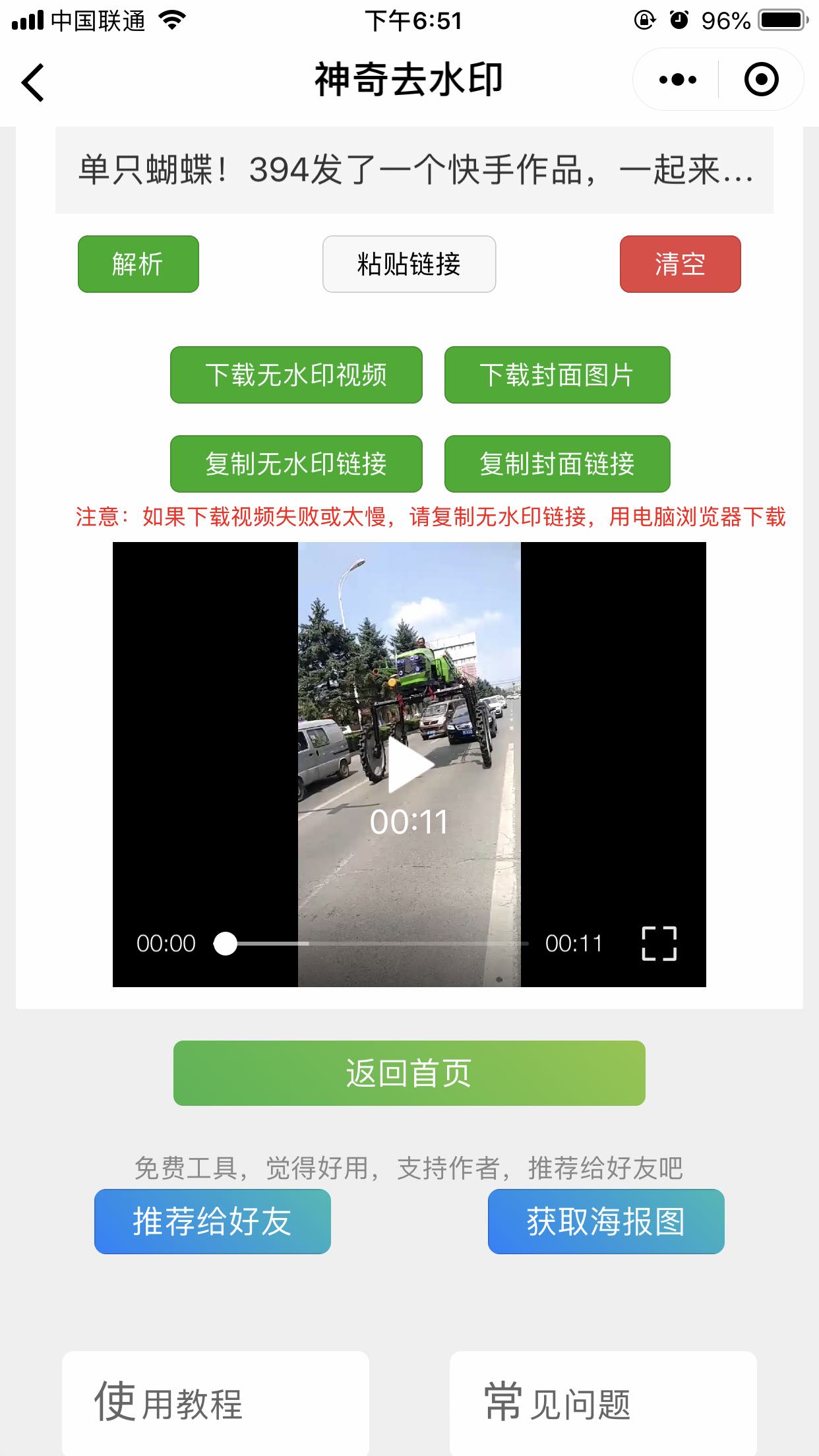Get the poster image via 获取海报图
Viewport: 819px width, 1456px height.
coord(606,1221)
